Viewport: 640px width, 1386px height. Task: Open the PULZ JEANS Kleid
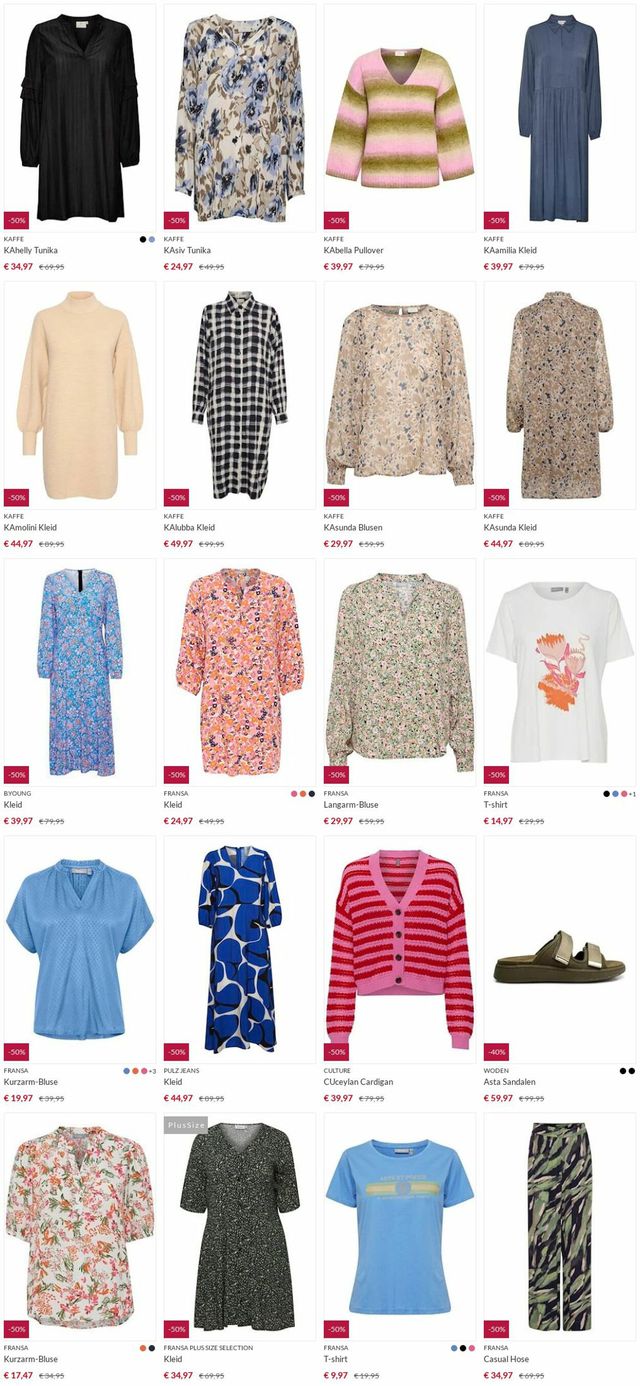coord(240,949)
